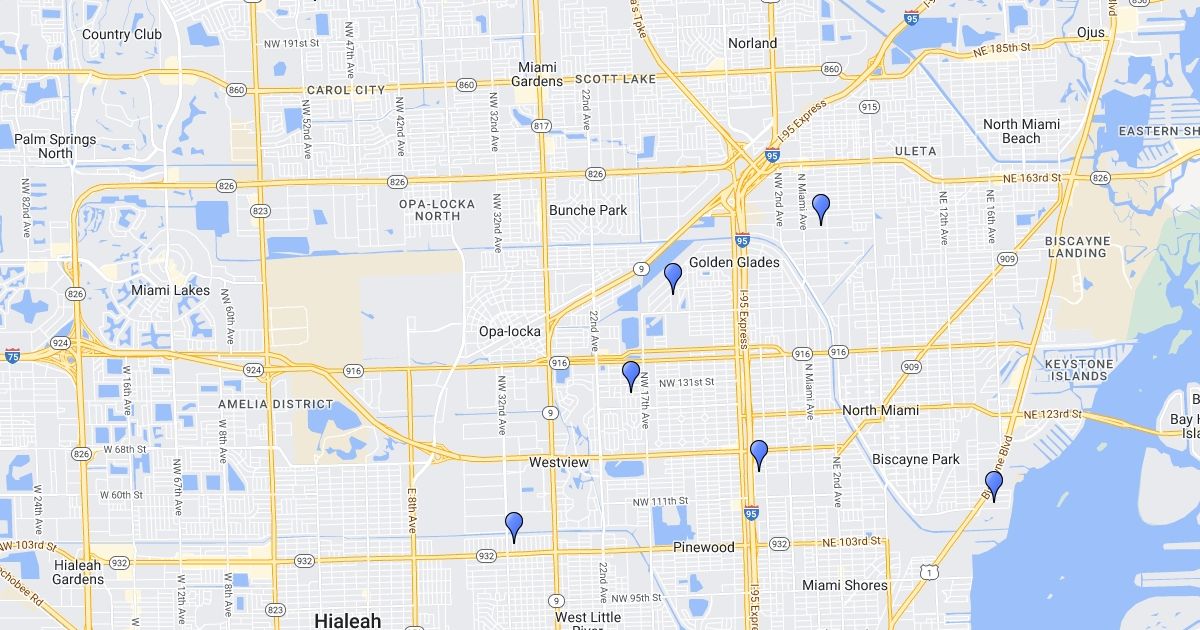Select the map pin south of Uleta

click(821, 208)
